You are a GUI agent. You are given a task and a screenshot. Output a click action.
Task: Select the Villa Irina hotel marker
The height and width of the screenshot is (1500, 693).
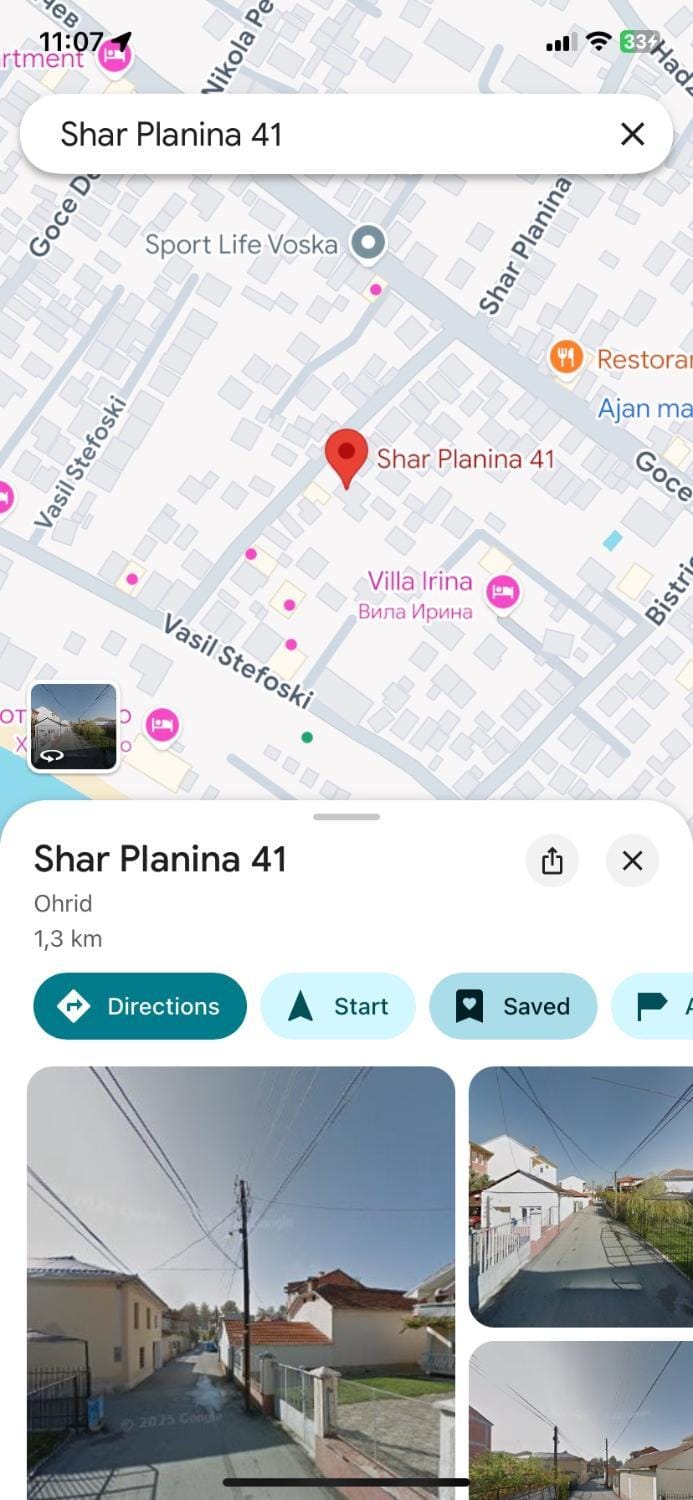[x=502, y=594]
